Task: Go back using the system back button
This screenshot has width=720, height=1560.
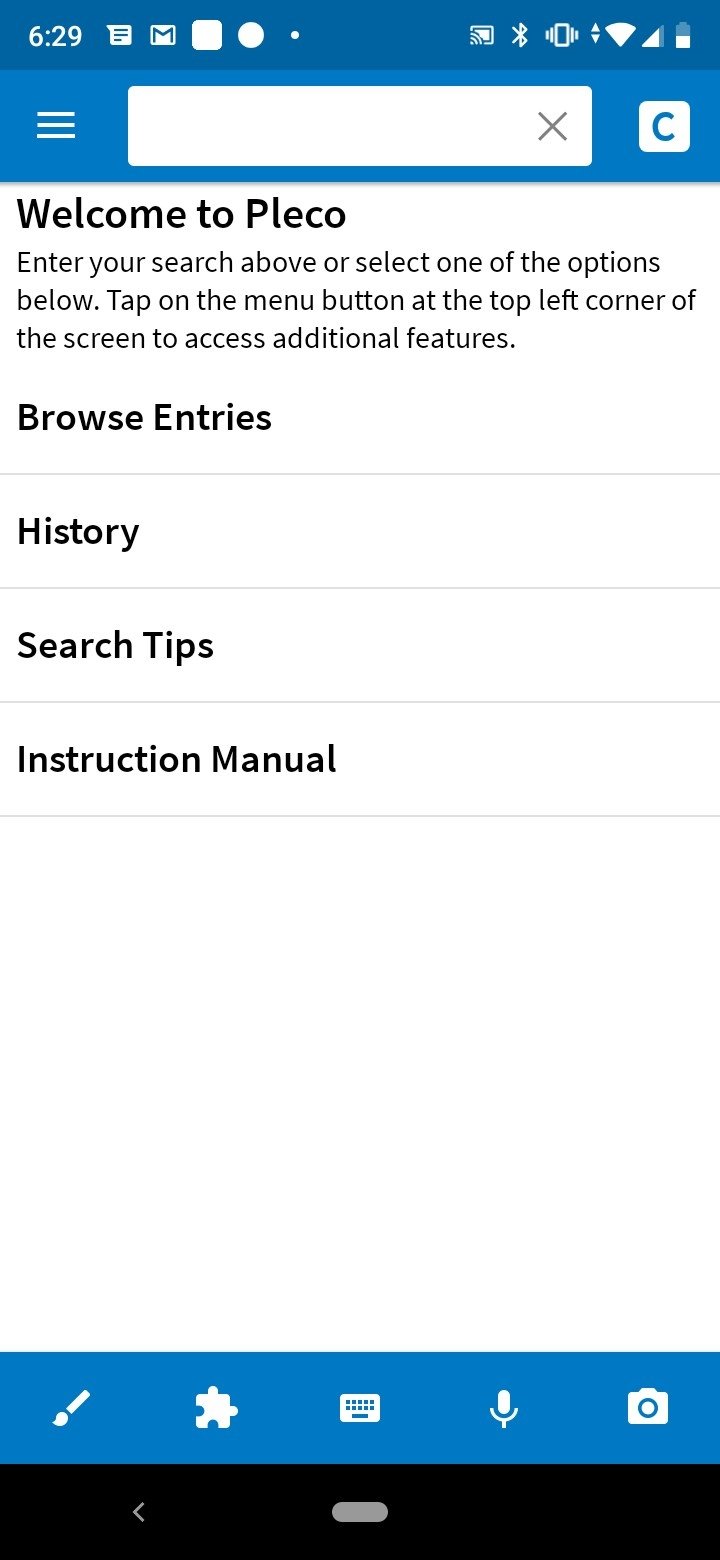Action: tap(139, 1512)
